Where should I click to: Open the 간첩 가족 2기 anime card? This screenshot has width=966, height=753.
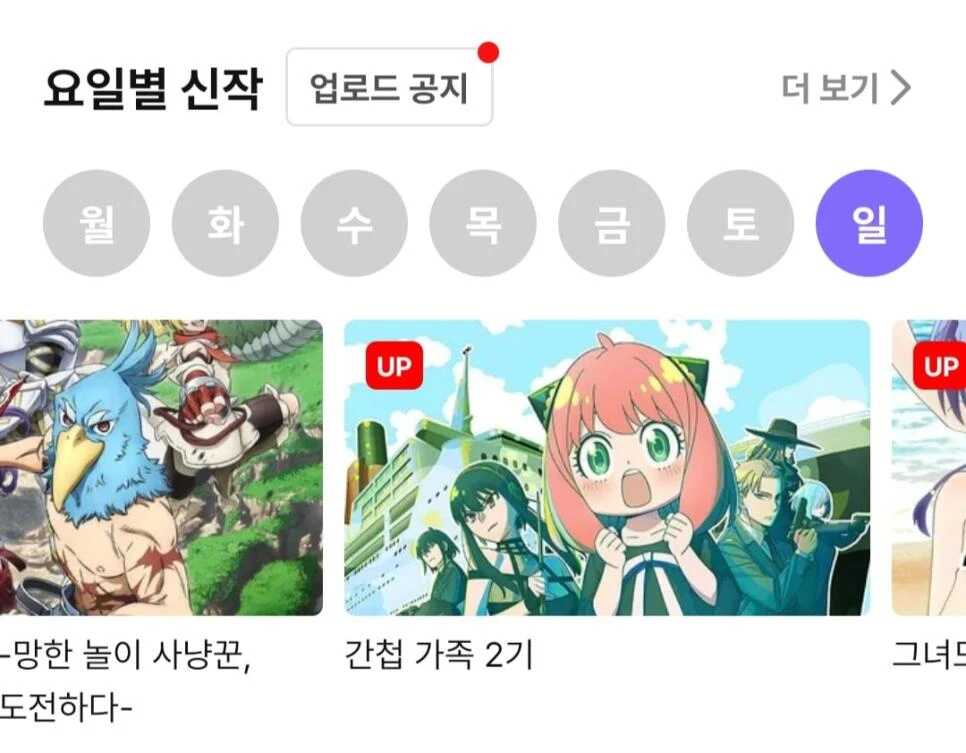pos(606,467)
